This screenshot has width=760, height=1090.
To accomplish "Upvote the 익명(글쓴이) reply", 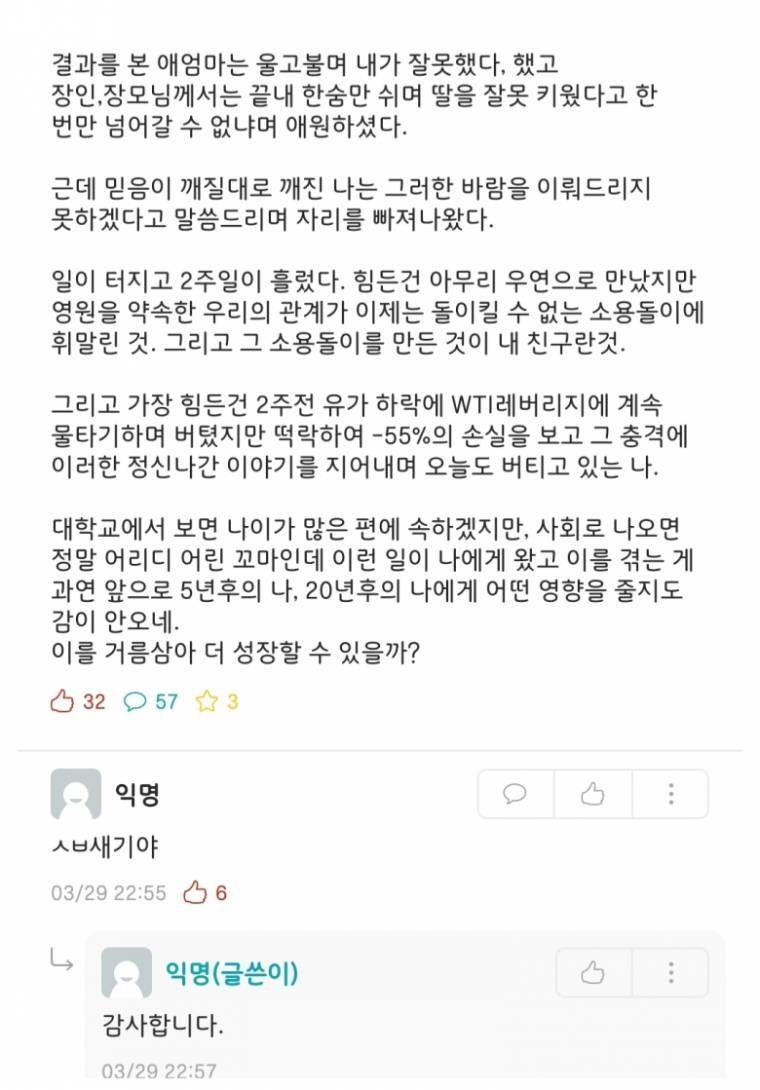I will tap(592, 972).
